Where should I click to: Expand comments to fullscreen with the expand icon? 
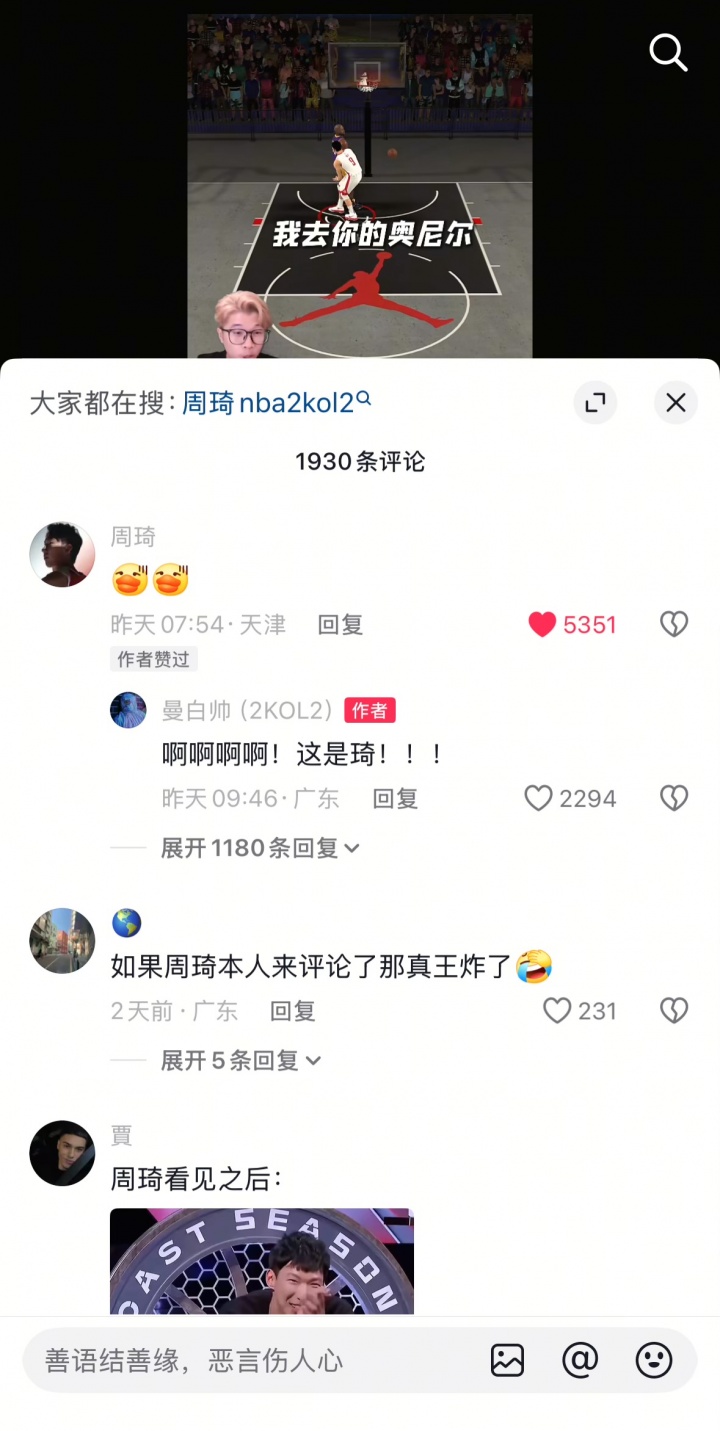[x=595, y=402]
